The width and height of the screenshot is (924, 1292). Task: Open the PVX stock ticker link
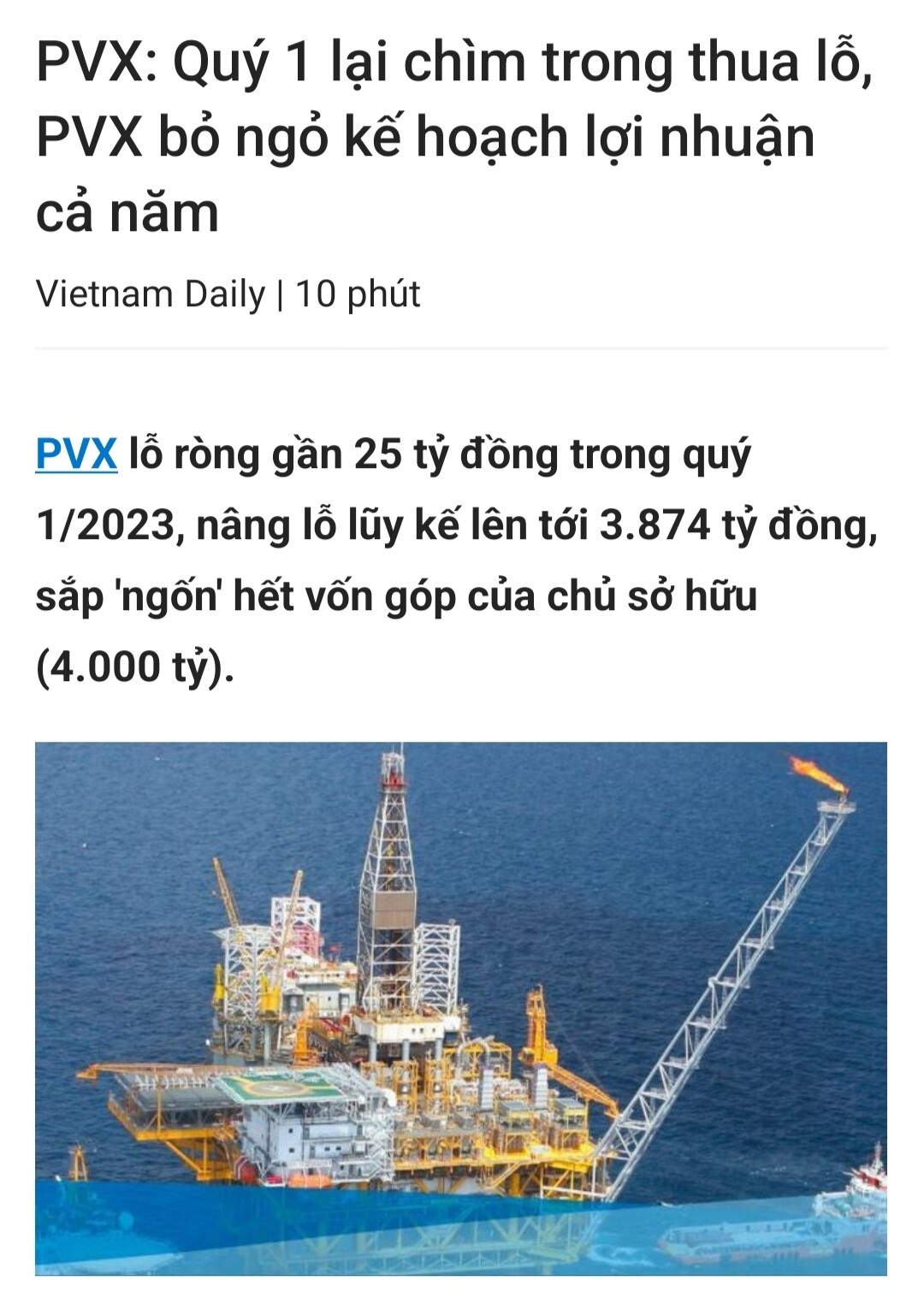coord(76,453)
